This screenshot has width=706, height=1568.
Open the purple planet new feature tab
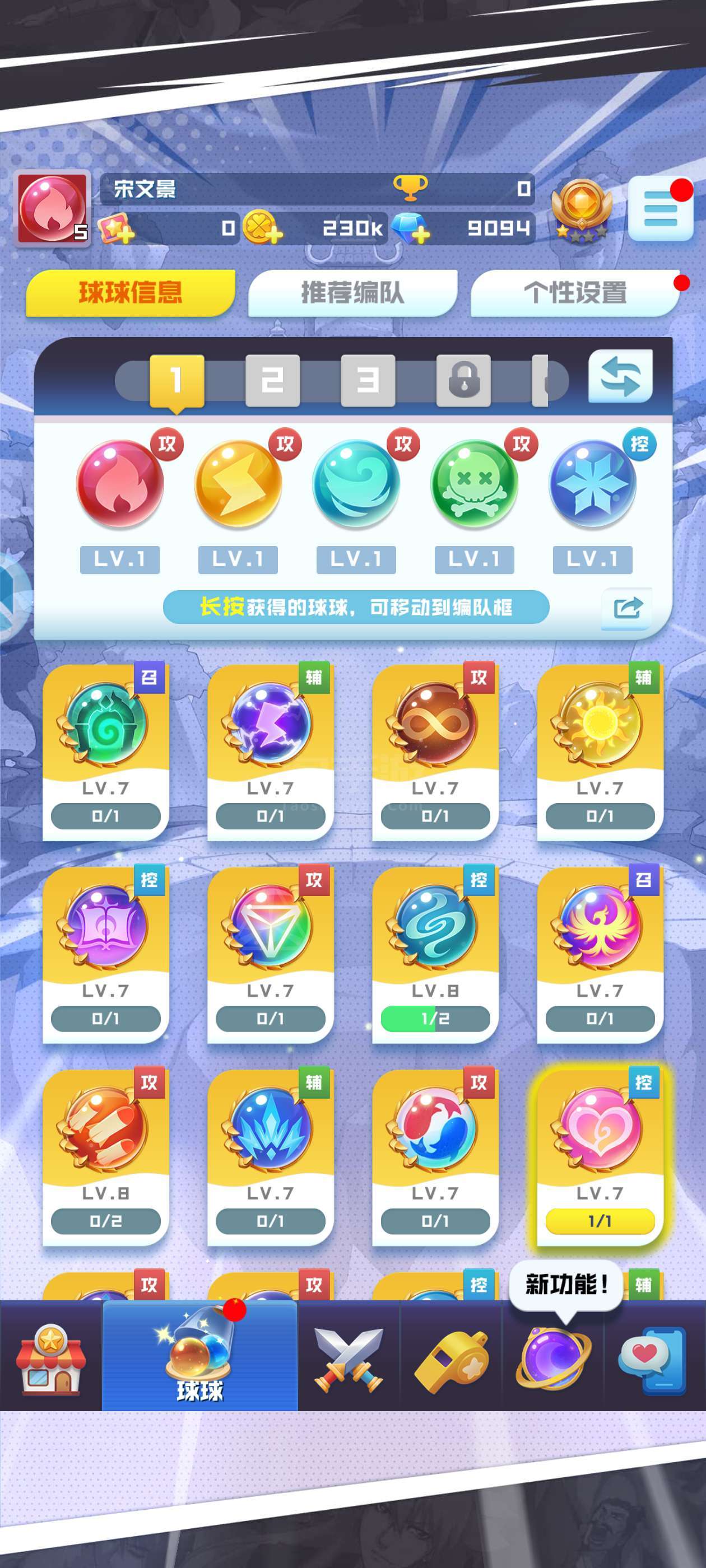[553, 1358]
